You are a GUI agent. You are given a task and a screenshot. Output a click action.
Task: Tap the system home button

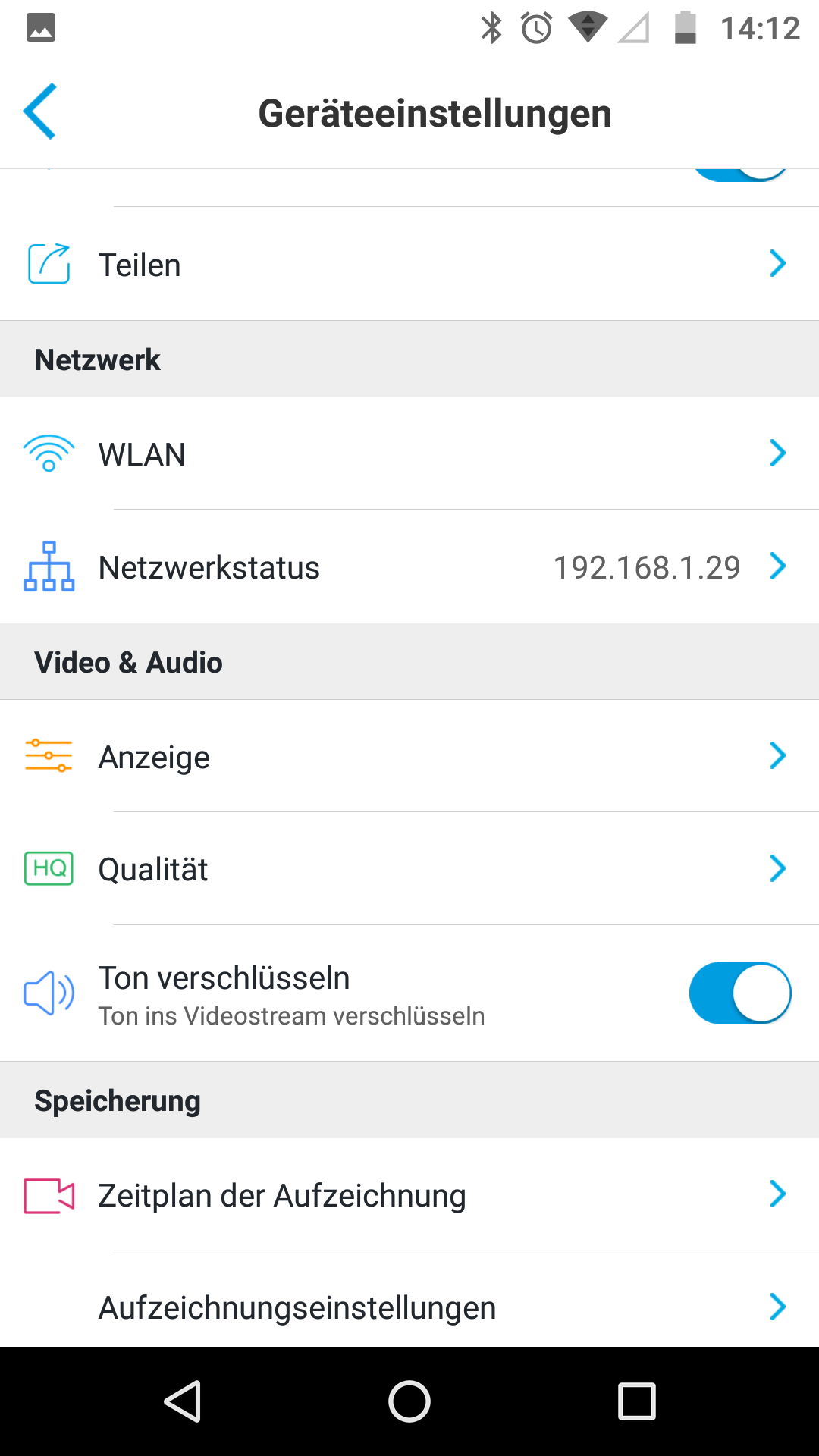(x=409, y=1401)
